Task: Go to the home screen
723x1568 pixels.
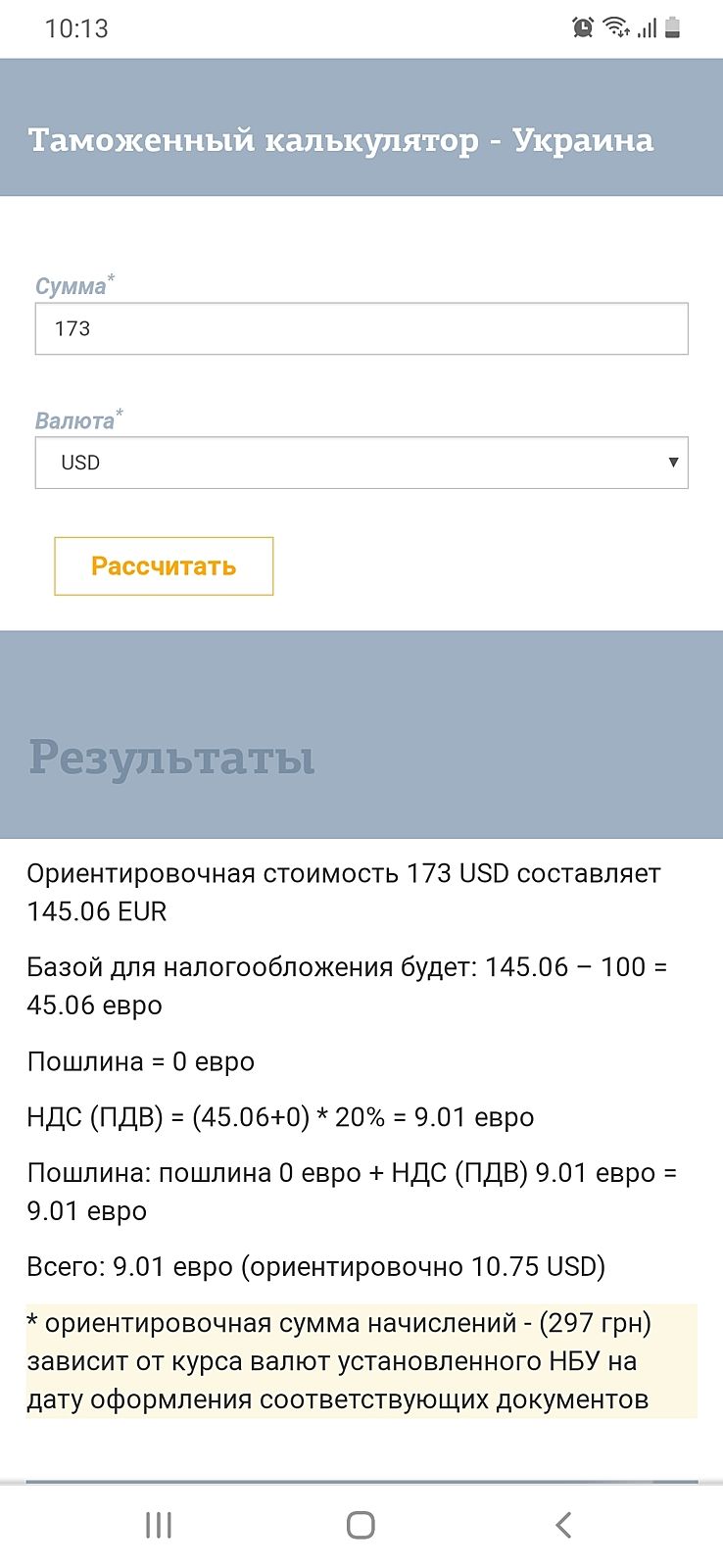Action: 361,1525
